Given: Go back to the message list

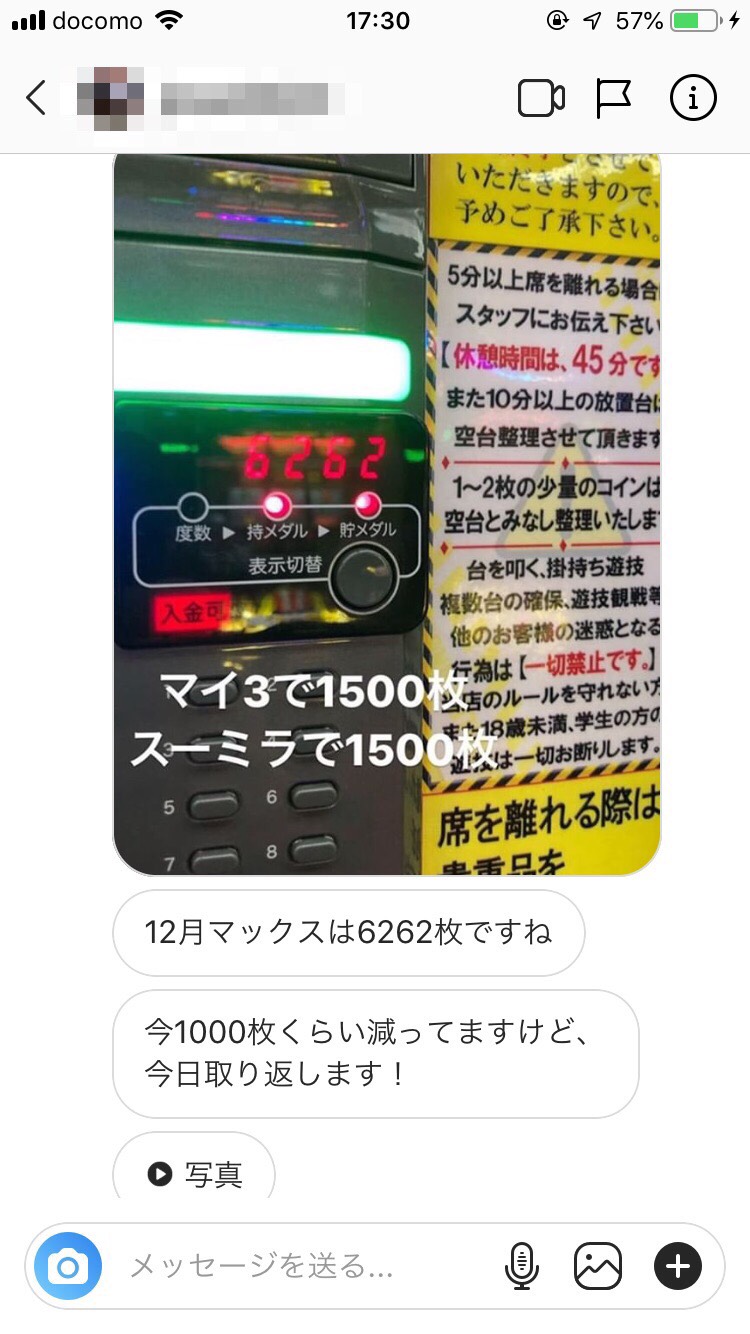Looking at the screenshot, I should coord(36,98).
